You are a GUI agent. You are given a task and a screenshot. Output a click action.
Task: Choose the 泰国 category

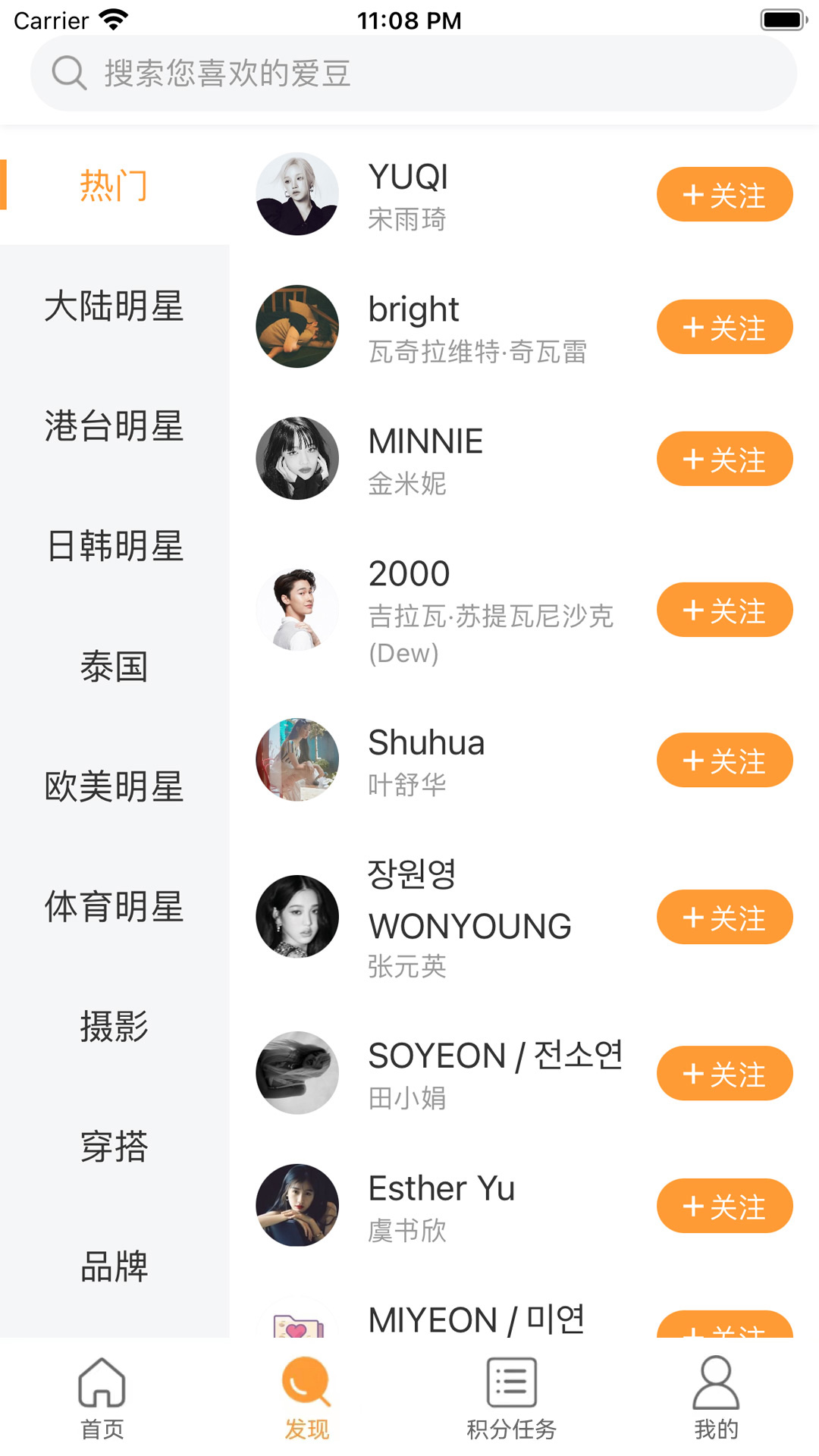(x=115, y=667)
